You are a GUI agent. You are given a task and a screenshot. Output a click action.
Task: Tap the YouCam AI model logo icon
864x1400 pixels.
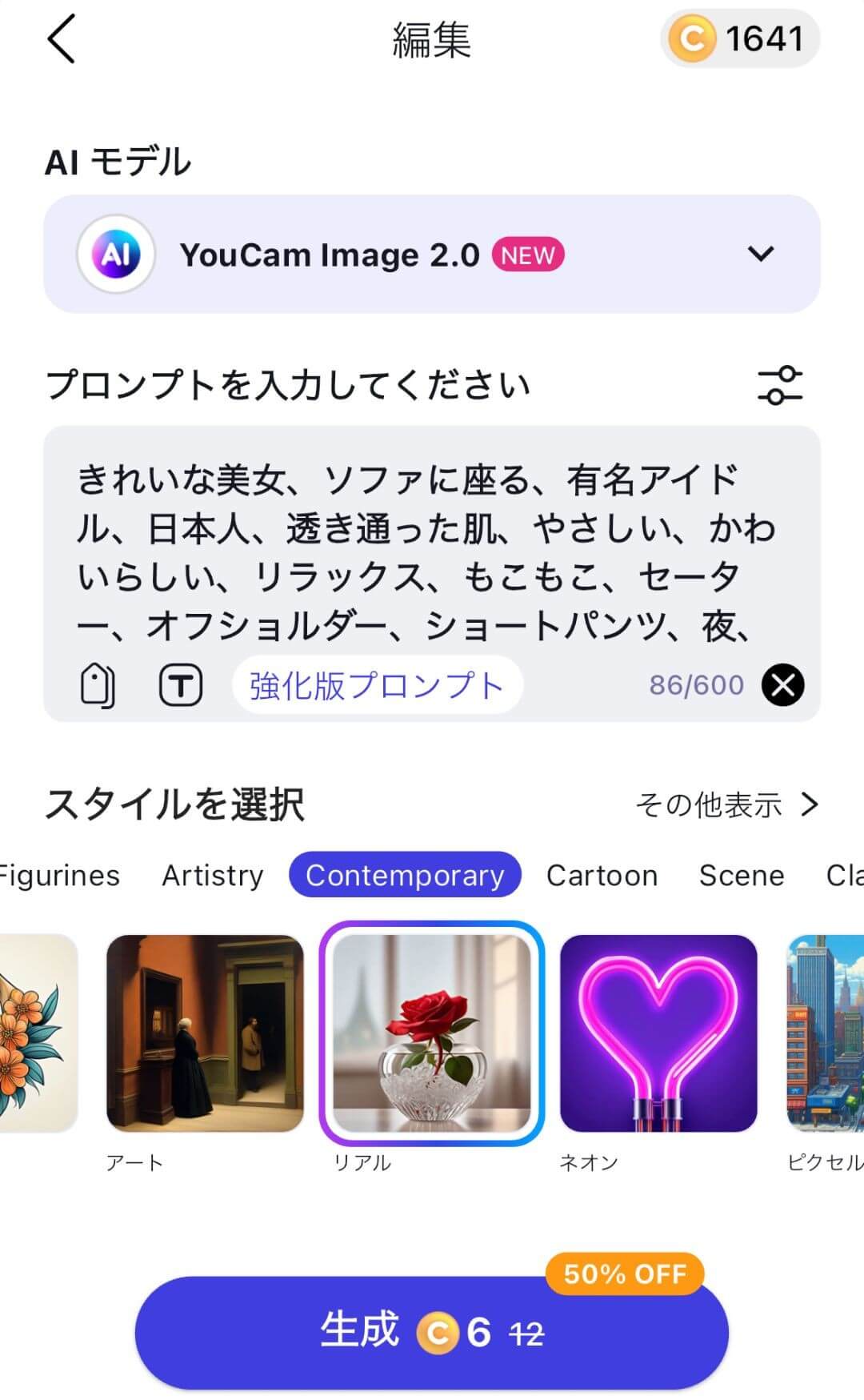(x=118, y=254)
